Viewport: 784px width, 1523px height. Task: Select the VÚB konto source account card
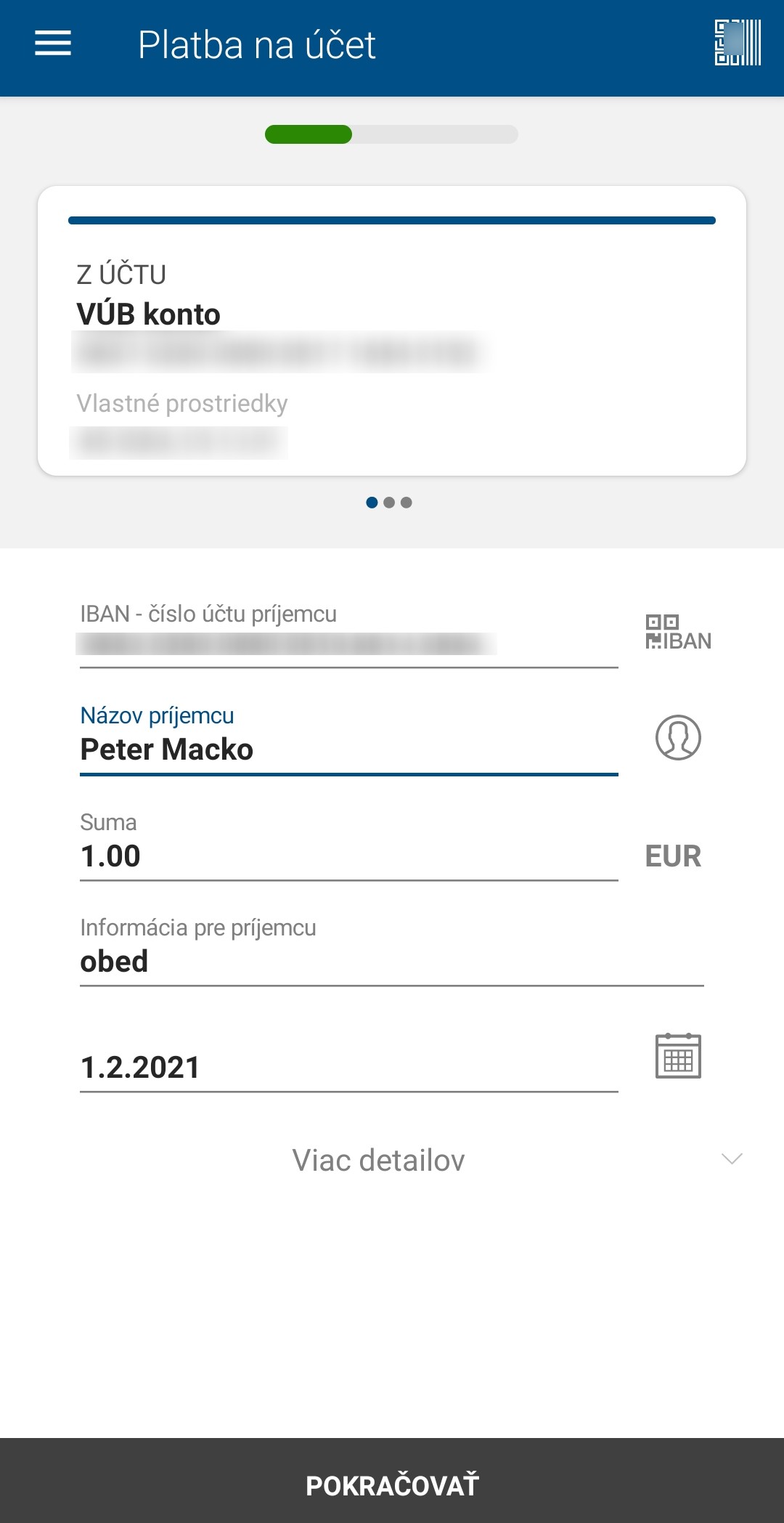(392, 330)
